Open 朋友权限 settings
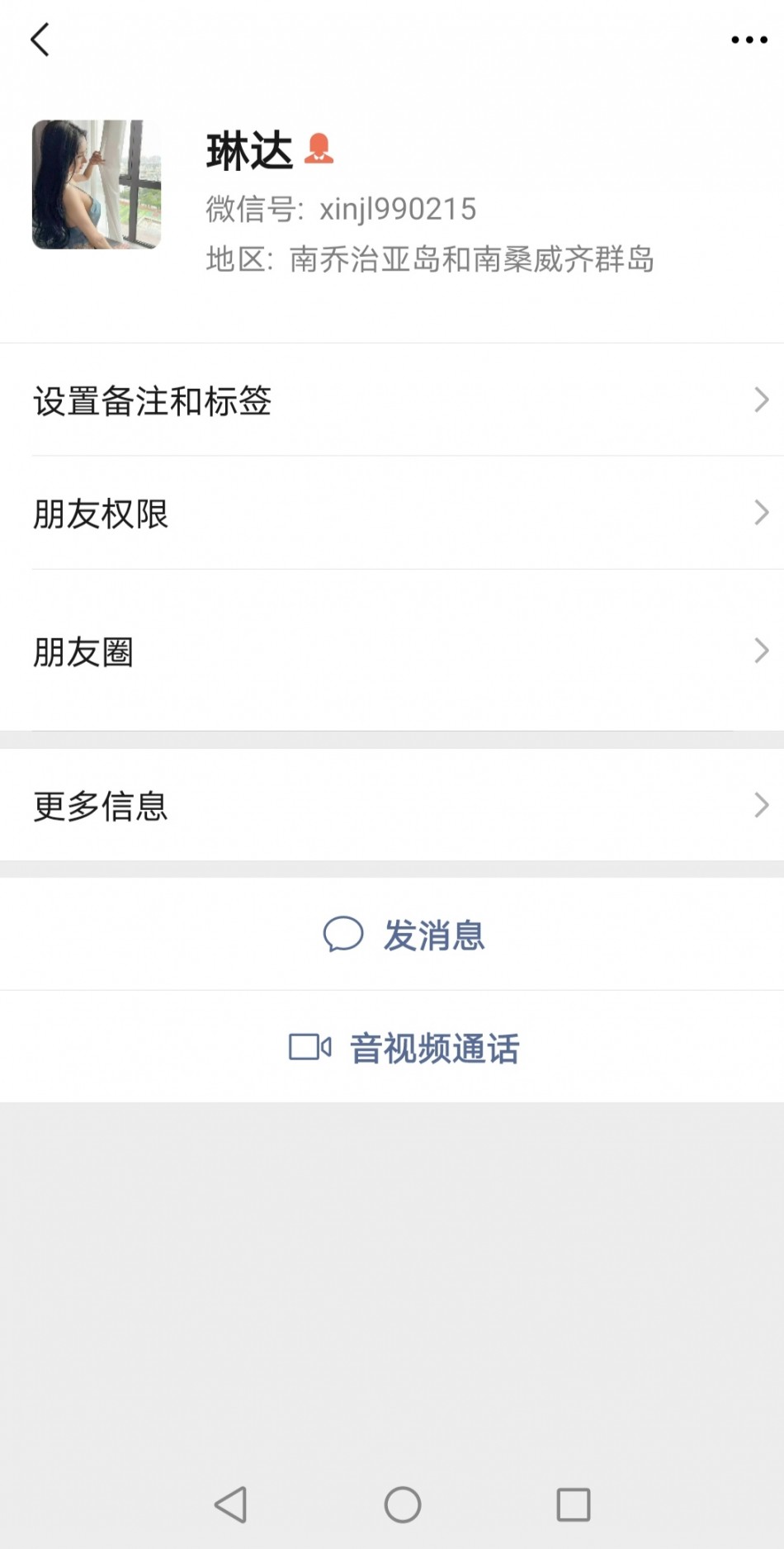This screenshot has height=1549, width=784. (x=392, y=513)
